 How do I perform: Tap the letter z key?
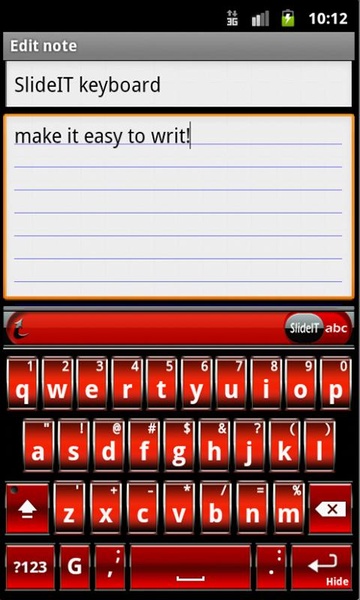click(69, 509)
